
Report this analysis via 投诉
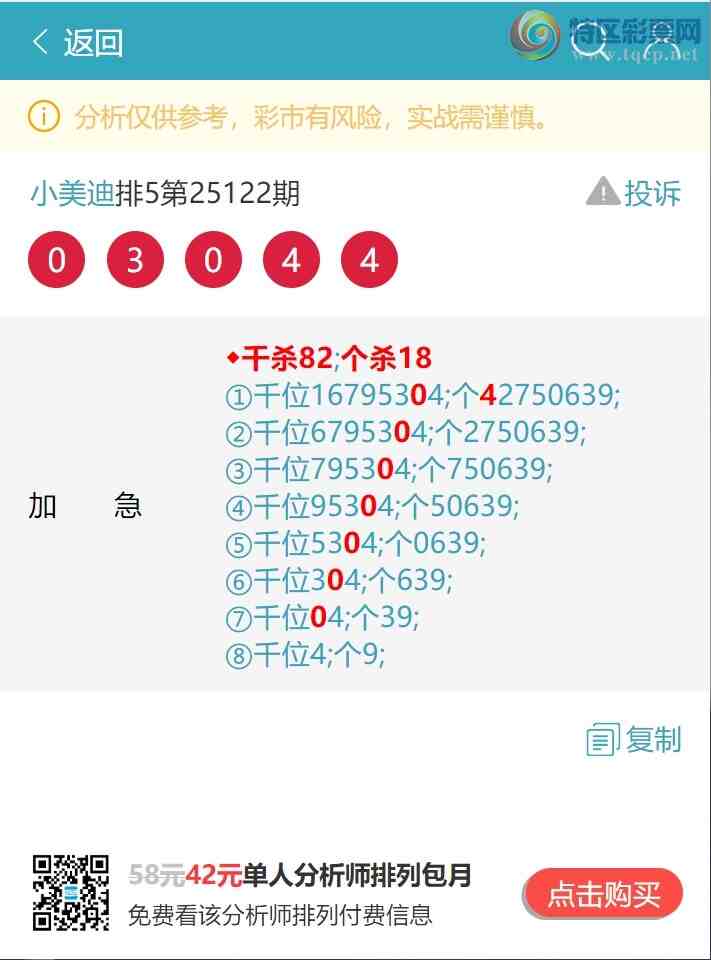pos(634,192)
